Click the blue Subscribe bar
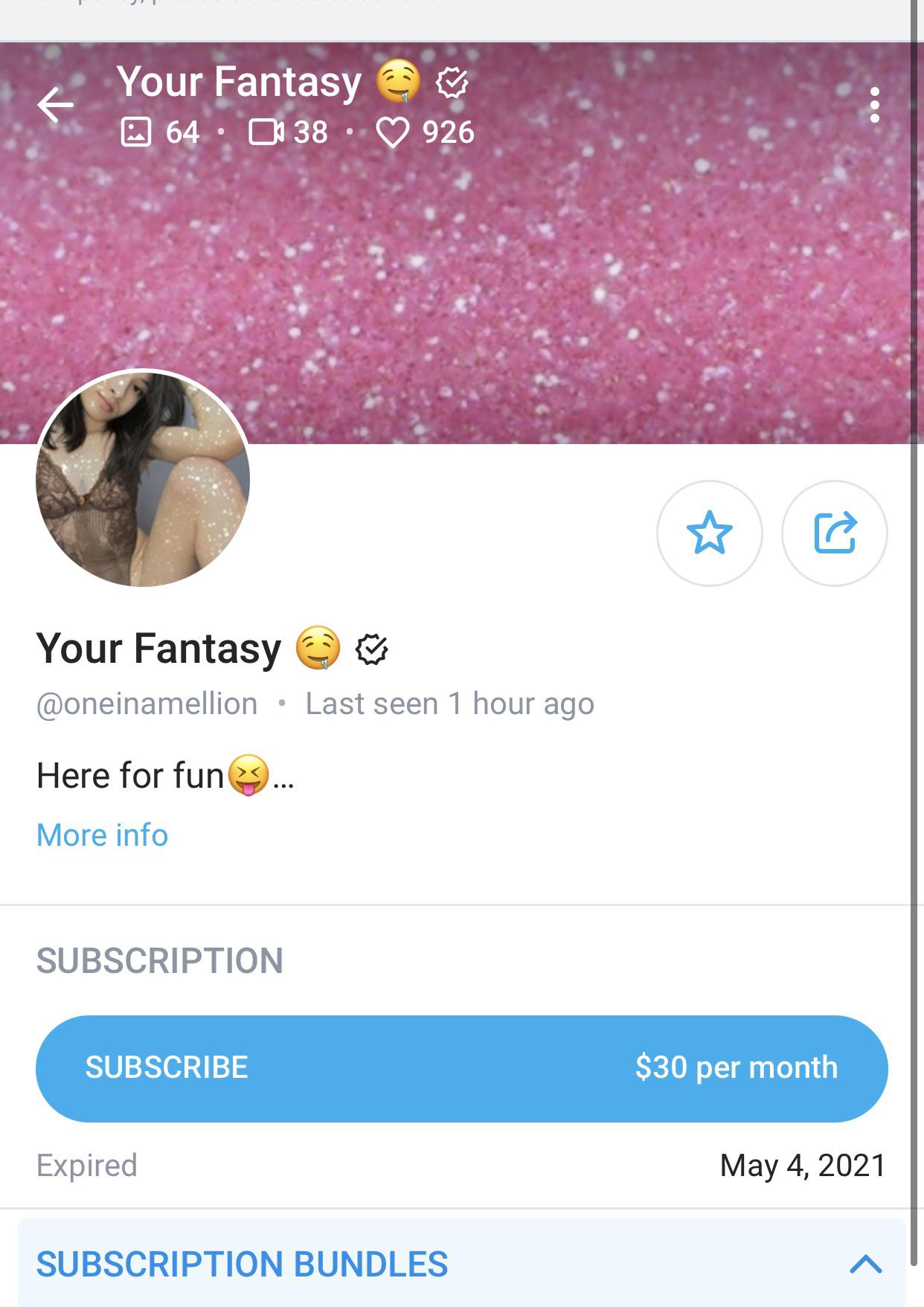 (462, 1067)
